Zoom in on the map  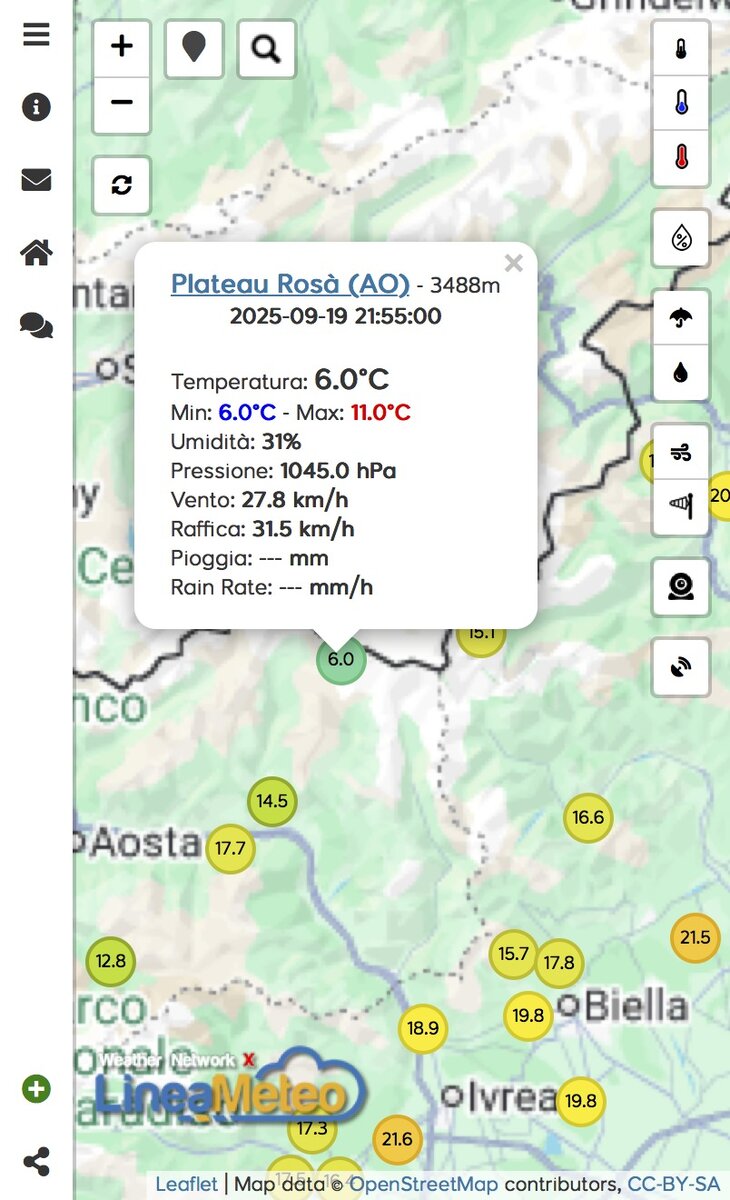pos(122,47)
